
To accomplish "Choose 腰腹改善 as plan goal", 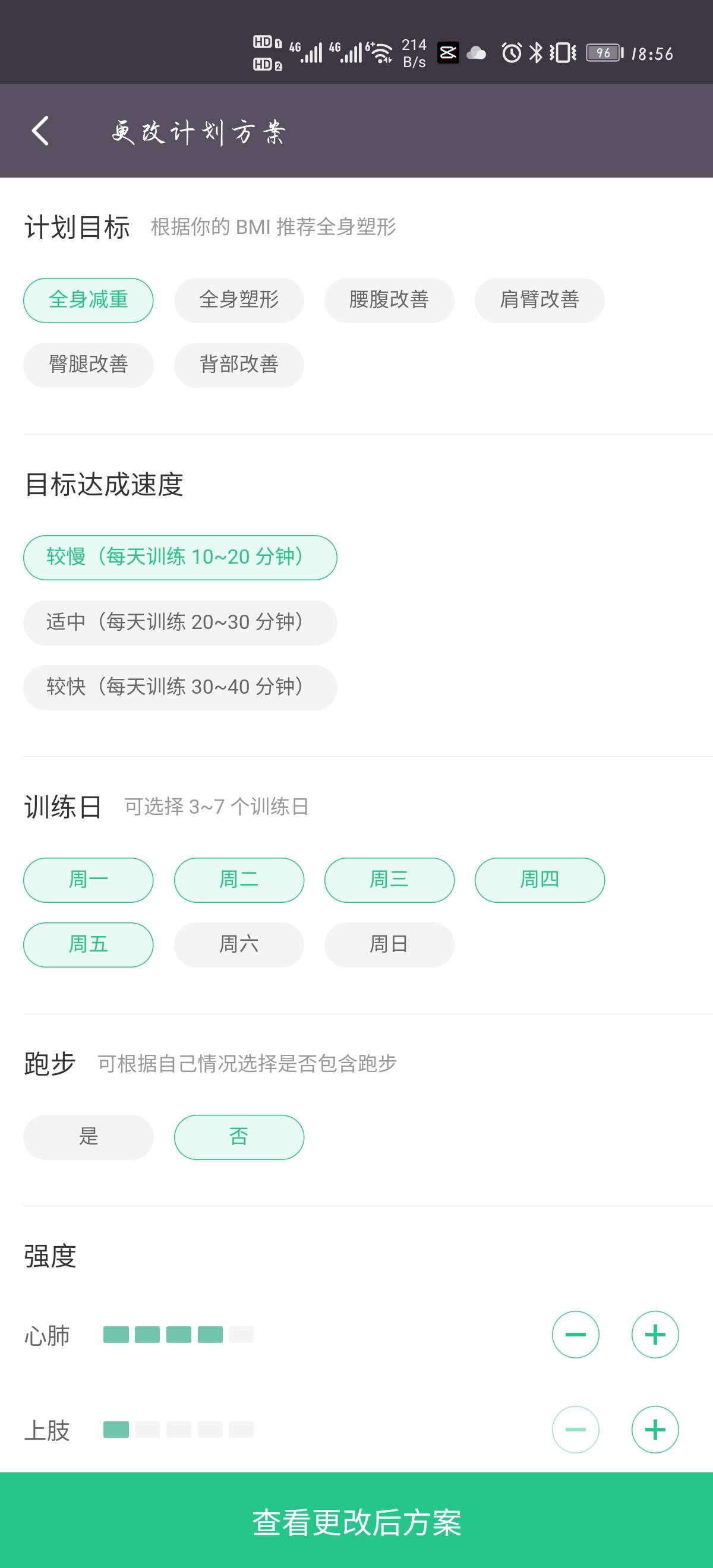I will 389,300.
